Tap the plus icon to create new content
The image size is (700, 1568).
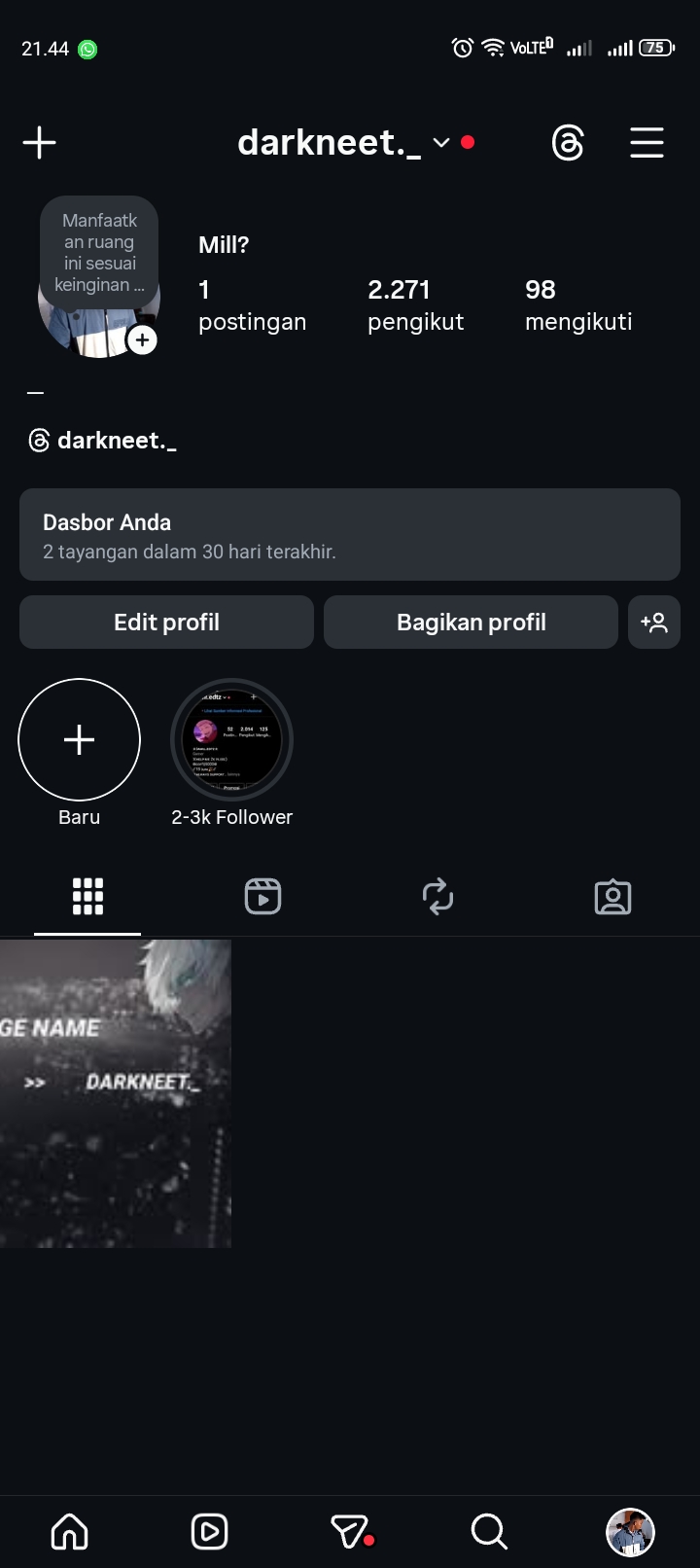40,143
